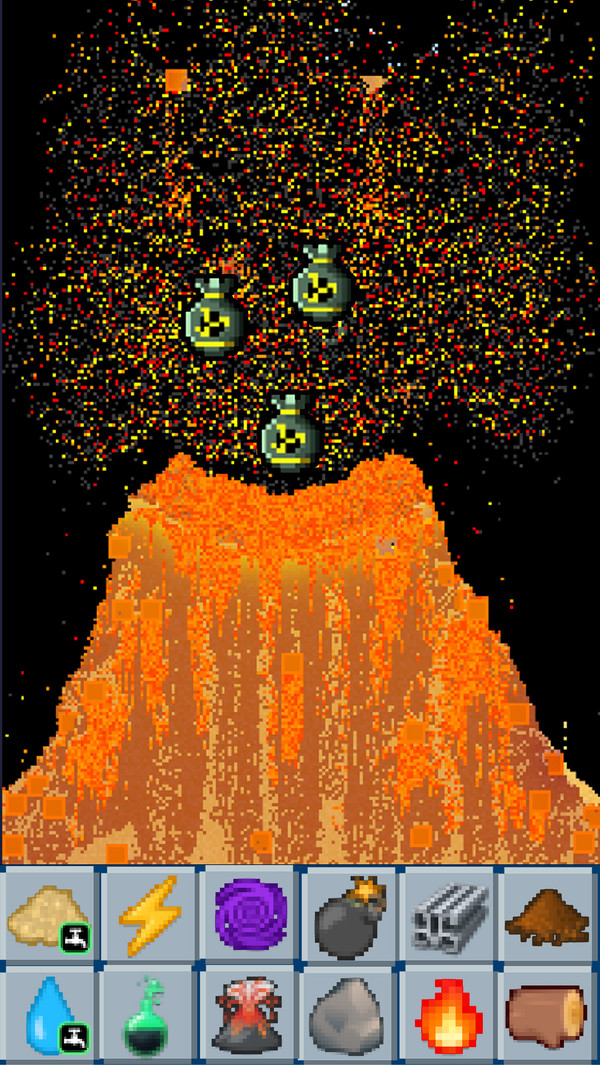Select the green potion flask element
This screenshot has height=1066, width=600.
pos(148,1014)
